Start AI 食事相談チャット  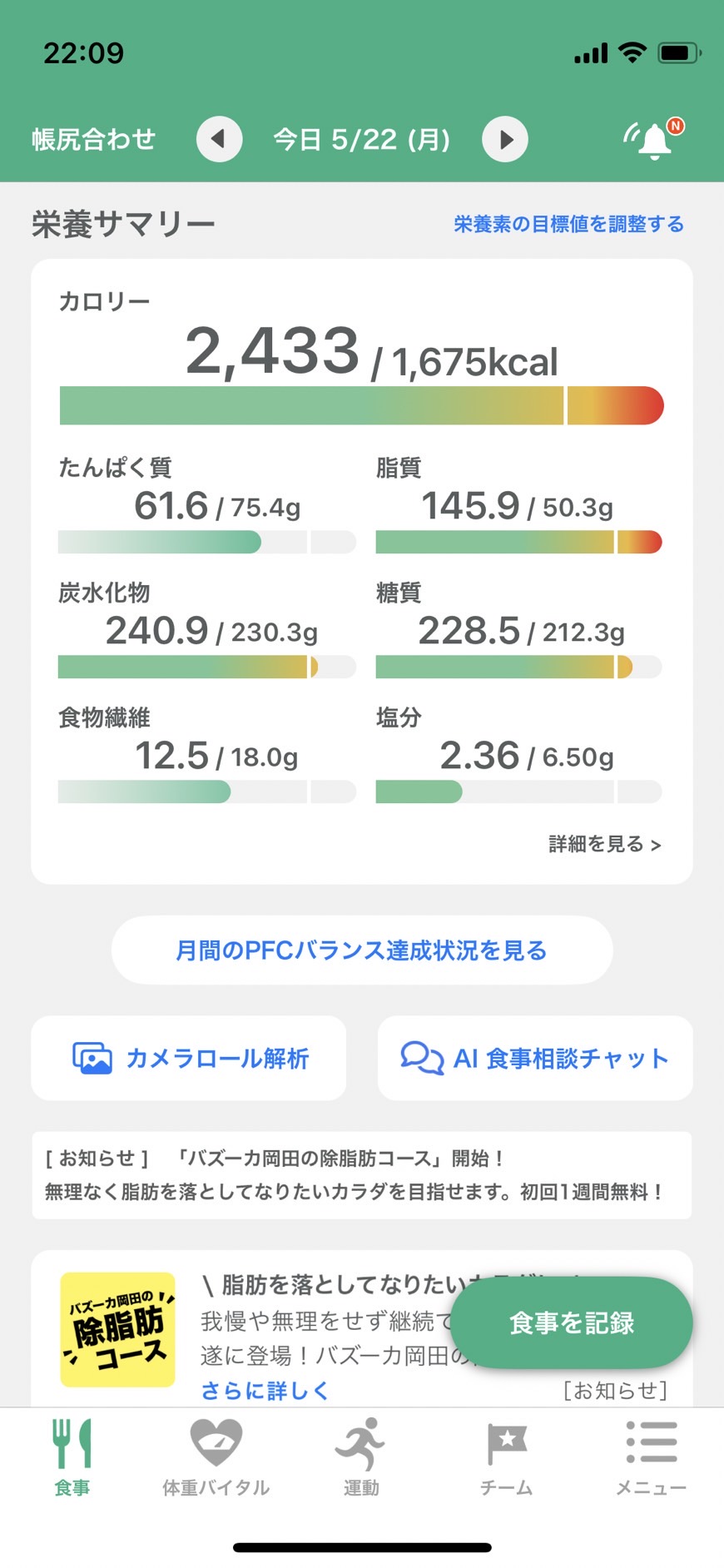535,1058
